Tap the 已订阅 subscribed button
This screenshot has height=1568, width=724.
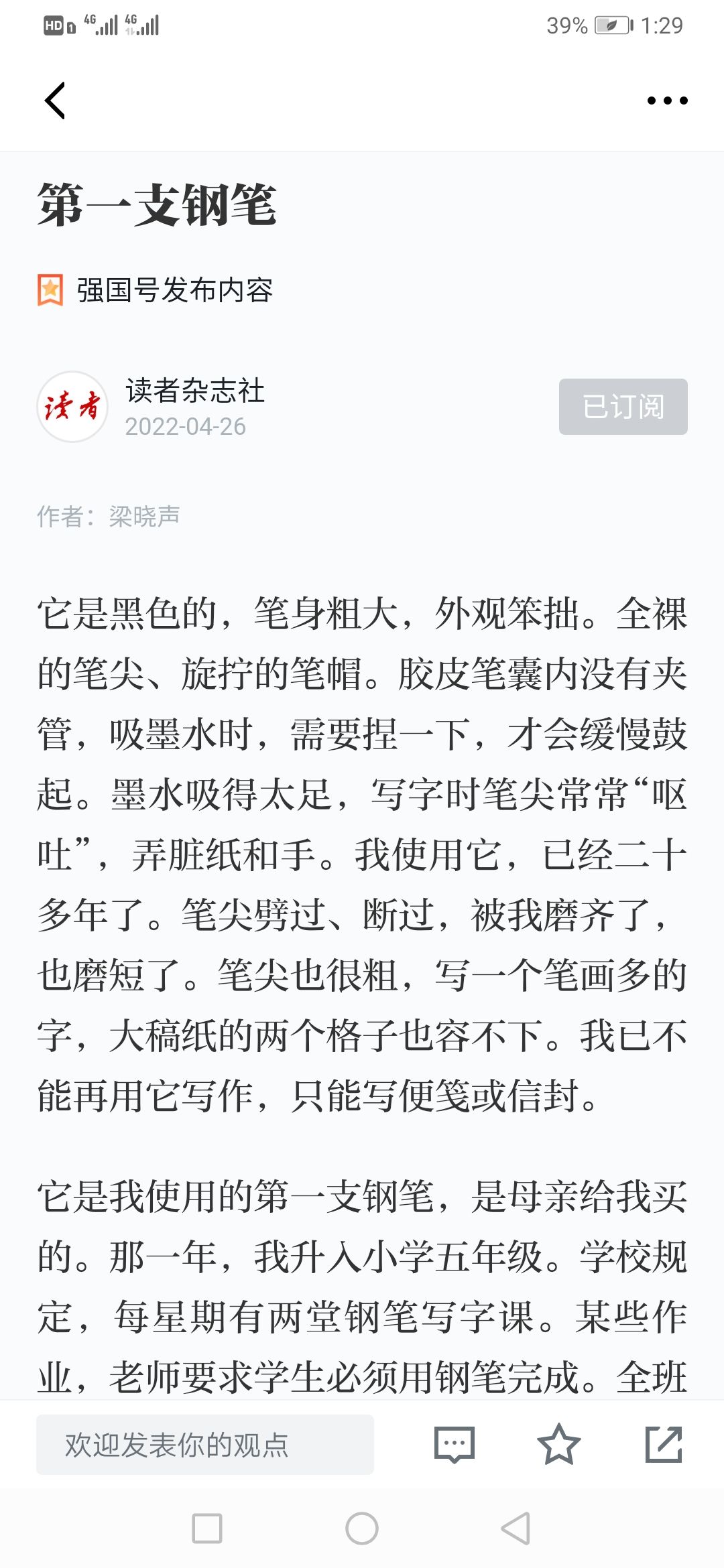[623, 407]
